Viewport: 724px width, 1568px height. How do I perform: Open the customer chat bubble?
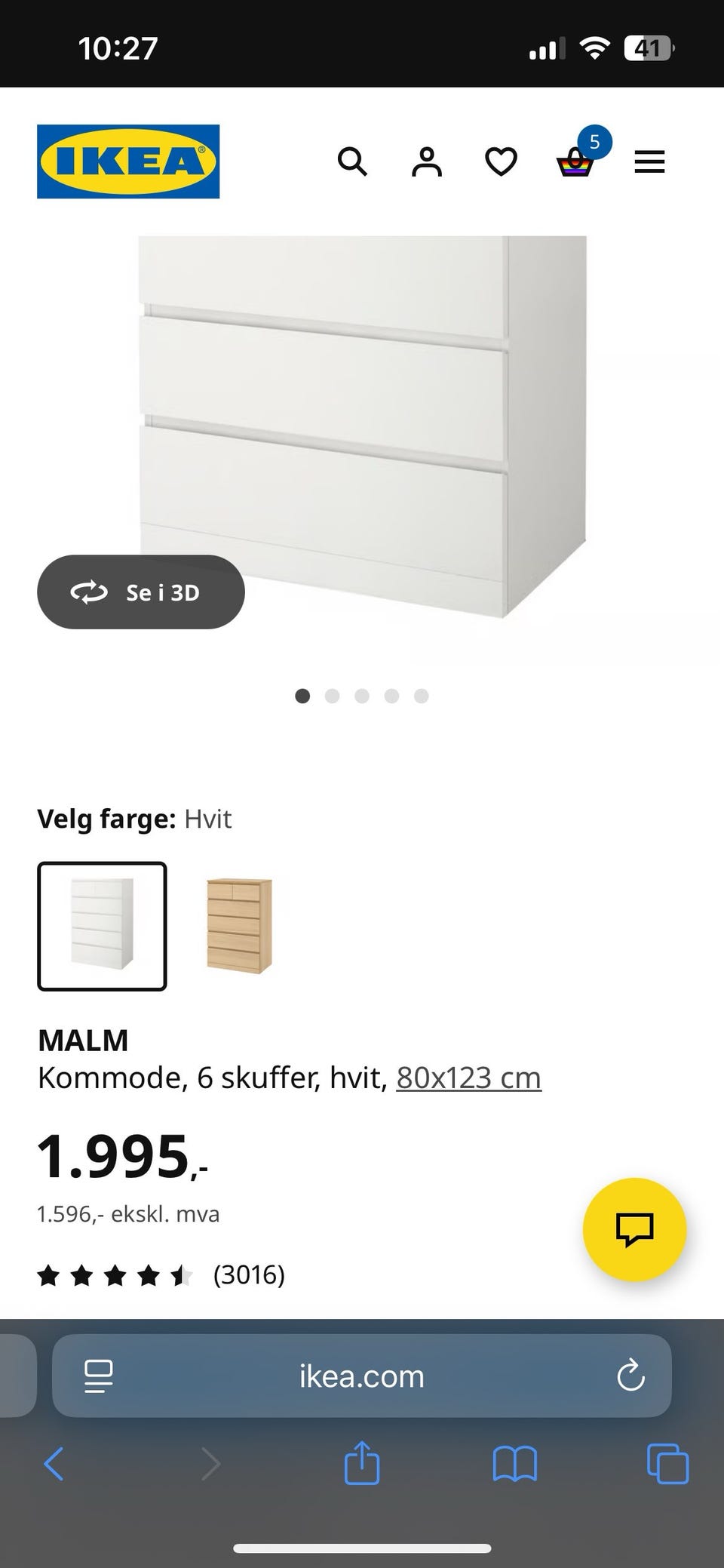coord(634,1230)
